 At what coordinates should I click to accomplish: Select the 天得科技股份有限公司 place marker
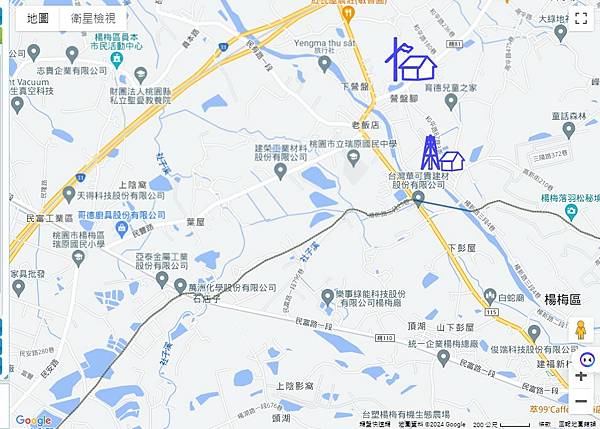pyautogui.click(x=69, y=195)
